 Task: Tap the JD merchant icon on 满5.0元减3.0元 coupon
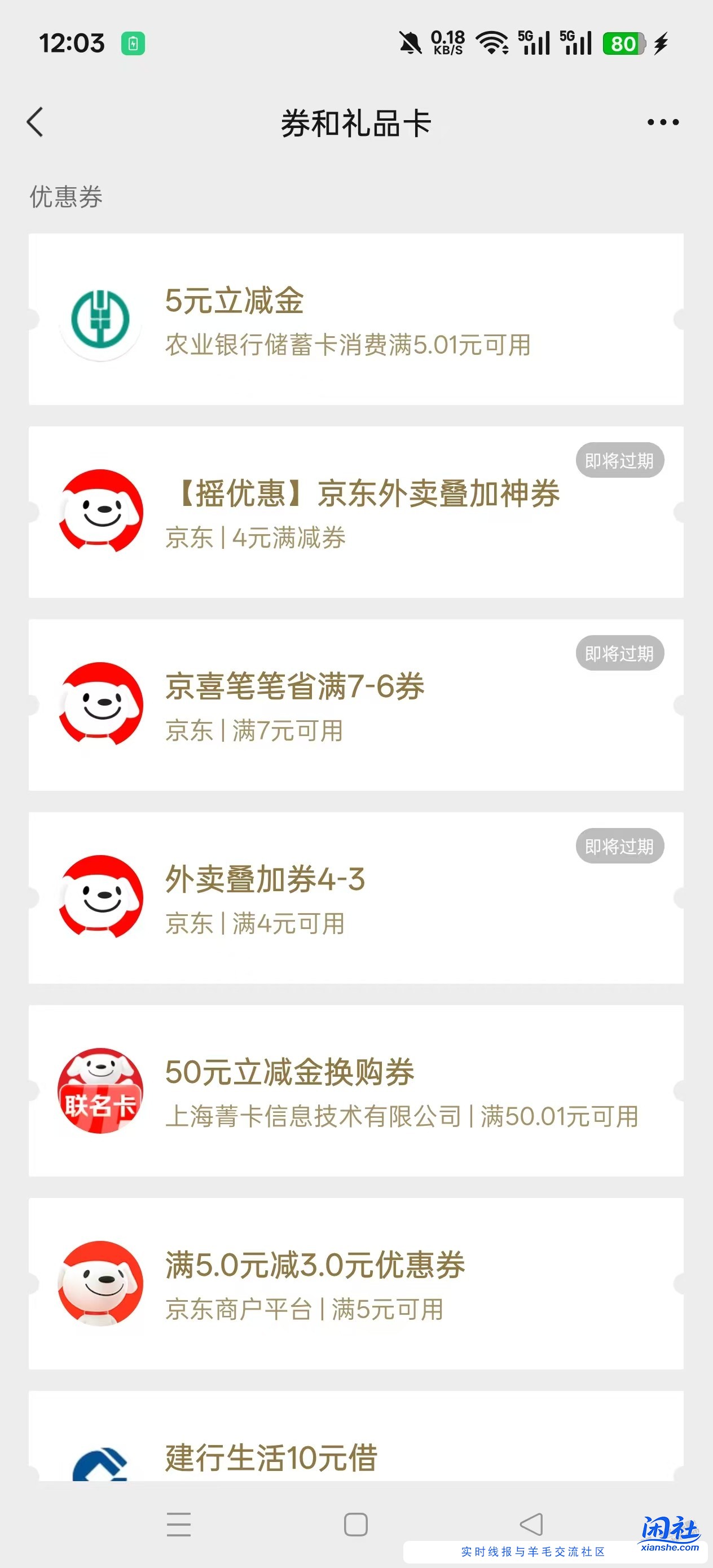101,1283
